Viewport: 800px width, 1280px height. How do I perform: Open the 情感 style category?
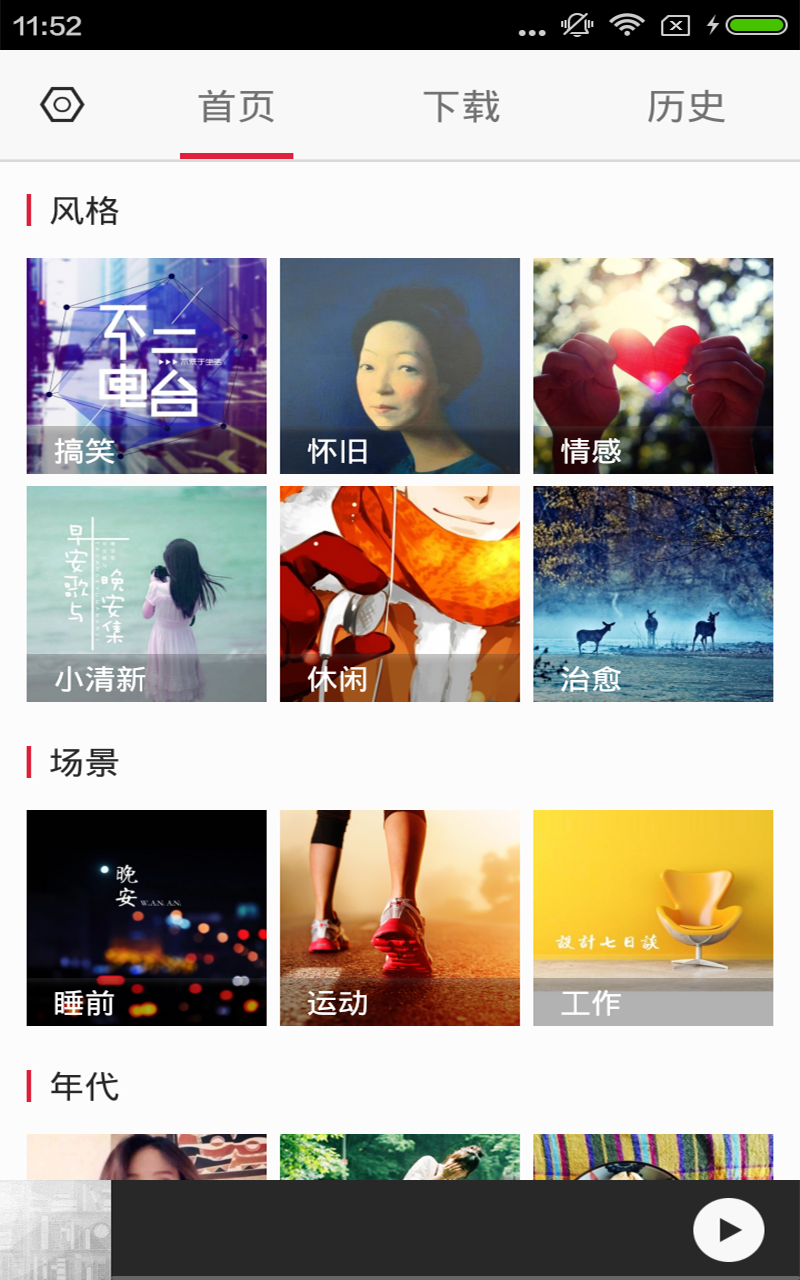[653, 366]
